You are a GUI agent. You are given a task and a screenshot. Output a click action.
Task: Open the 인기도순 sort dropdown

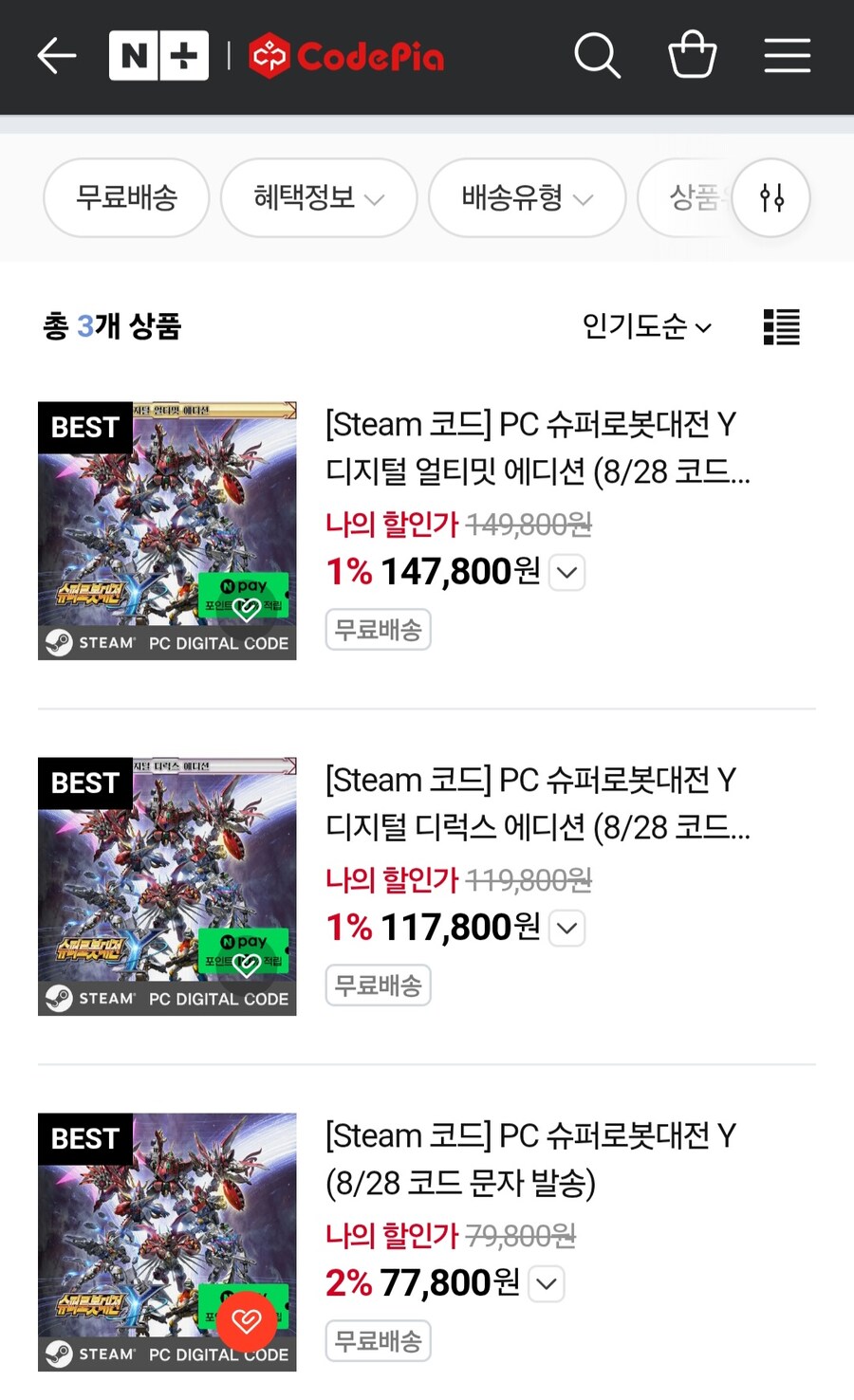(646, 326)
